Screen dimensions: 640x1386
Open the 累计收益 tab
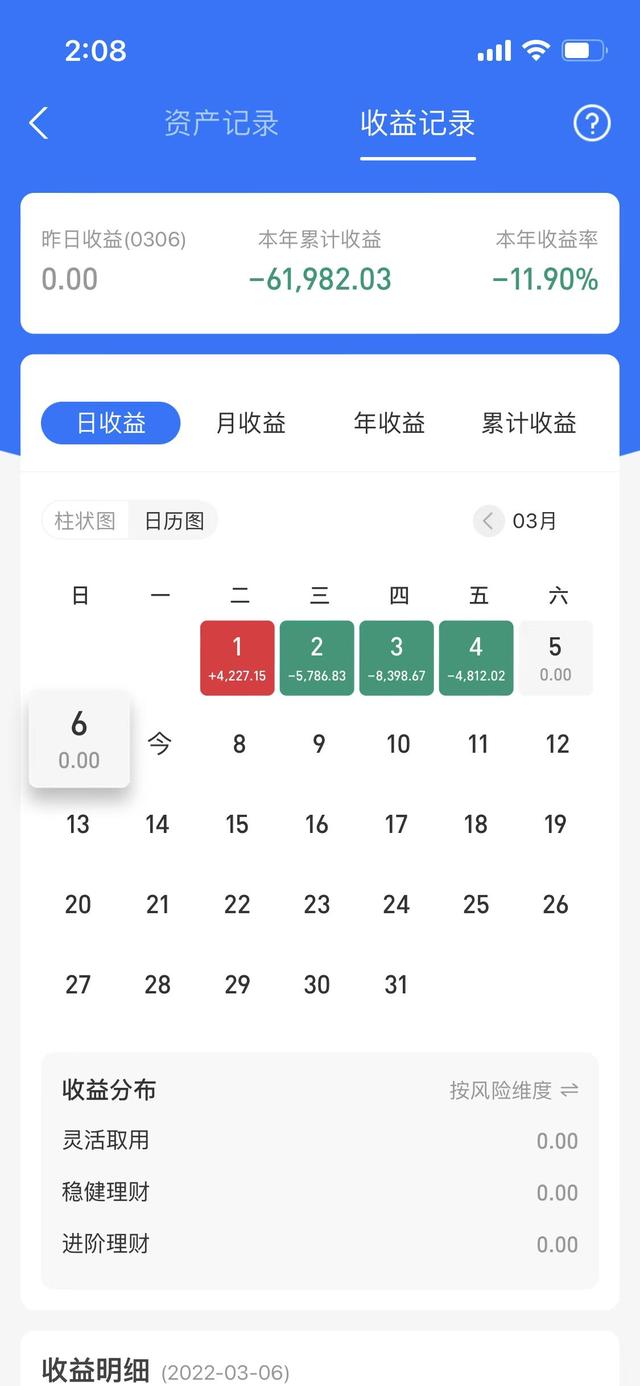pos(529,423)
